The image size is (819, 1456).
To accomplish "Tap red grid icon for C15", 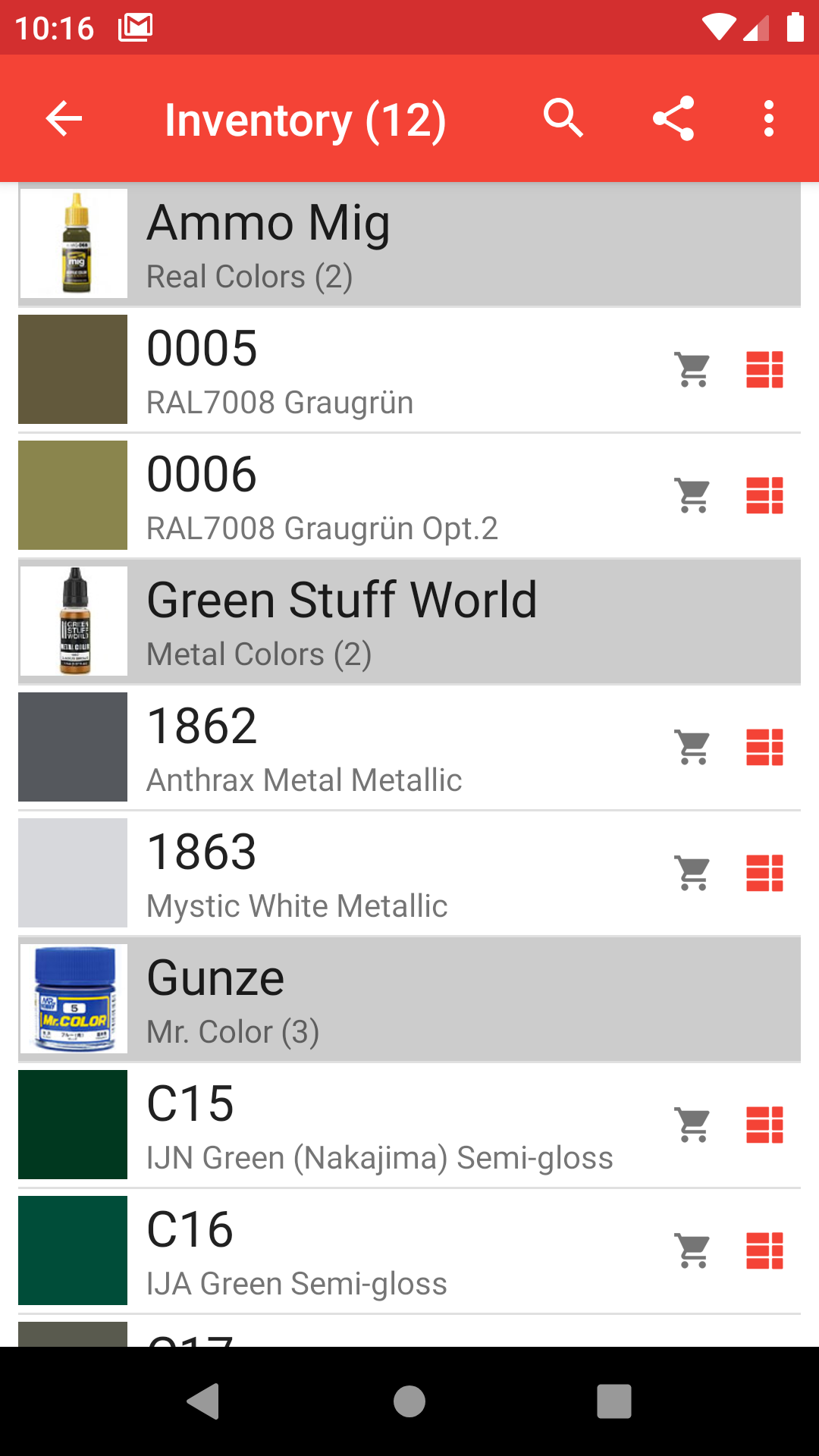I will (x=764, y=1125).
